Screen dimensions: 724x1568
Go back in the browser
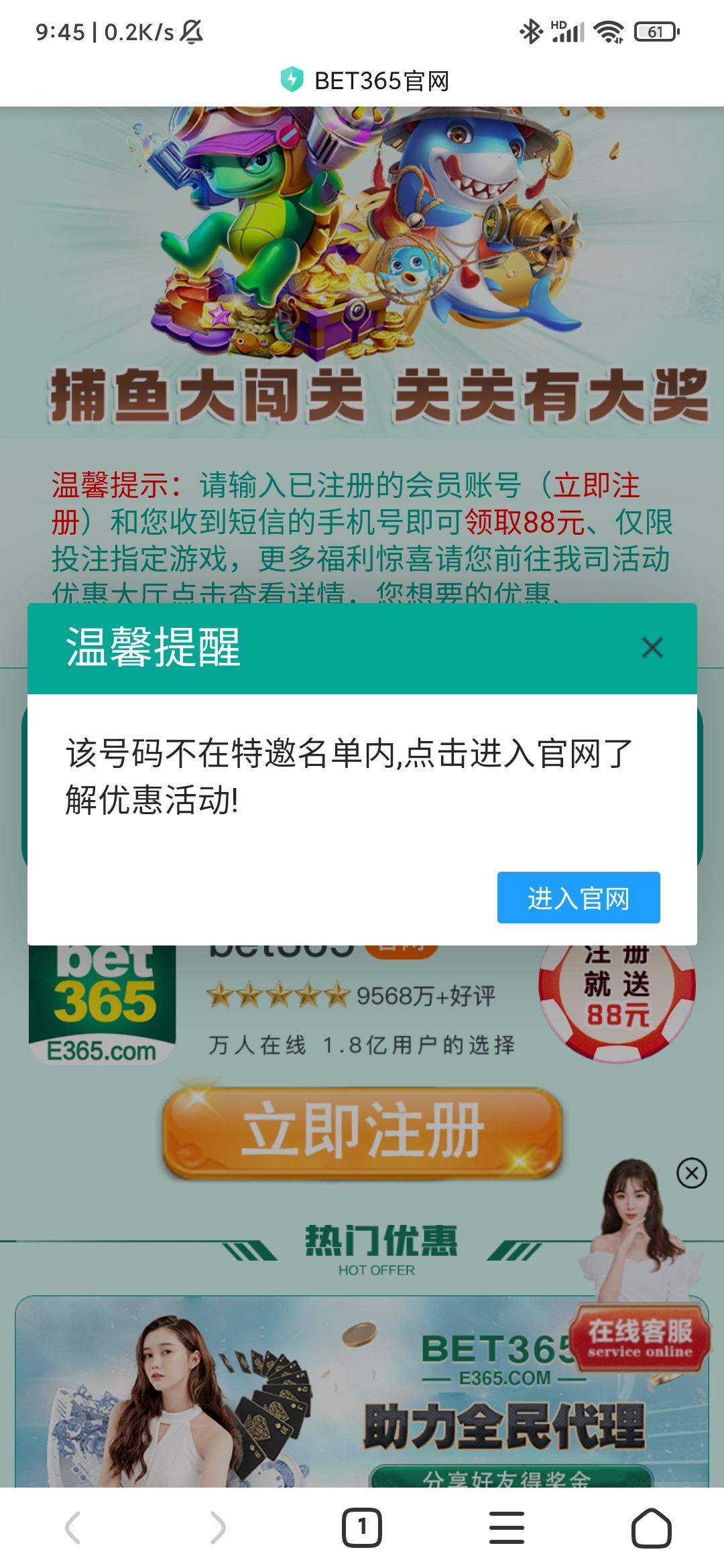pos(73,1528)
